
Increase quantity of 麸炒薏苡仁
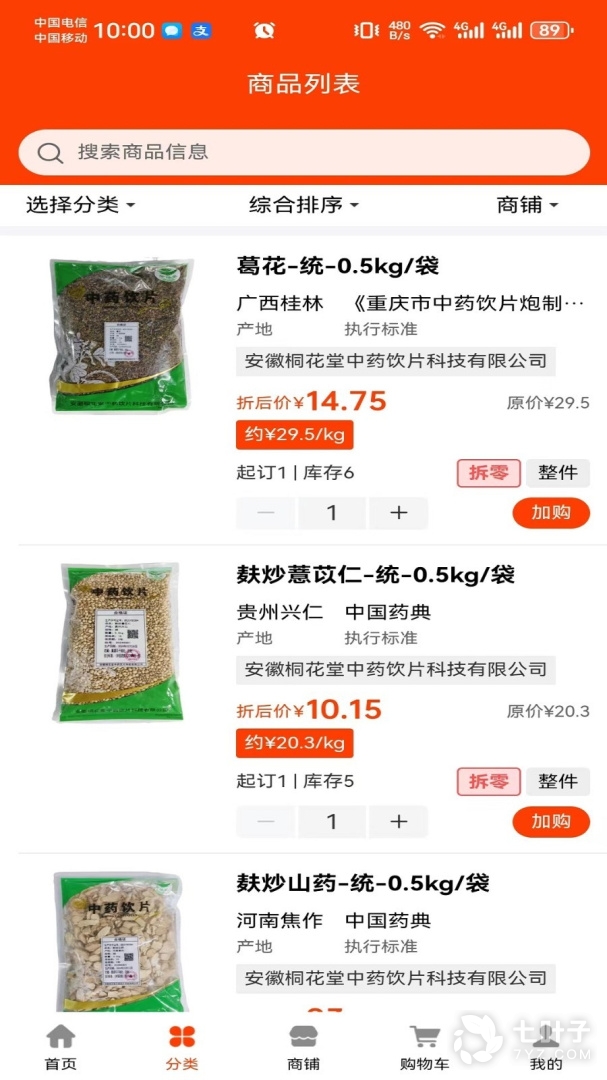pyautogui.click(x=399, y=821)
